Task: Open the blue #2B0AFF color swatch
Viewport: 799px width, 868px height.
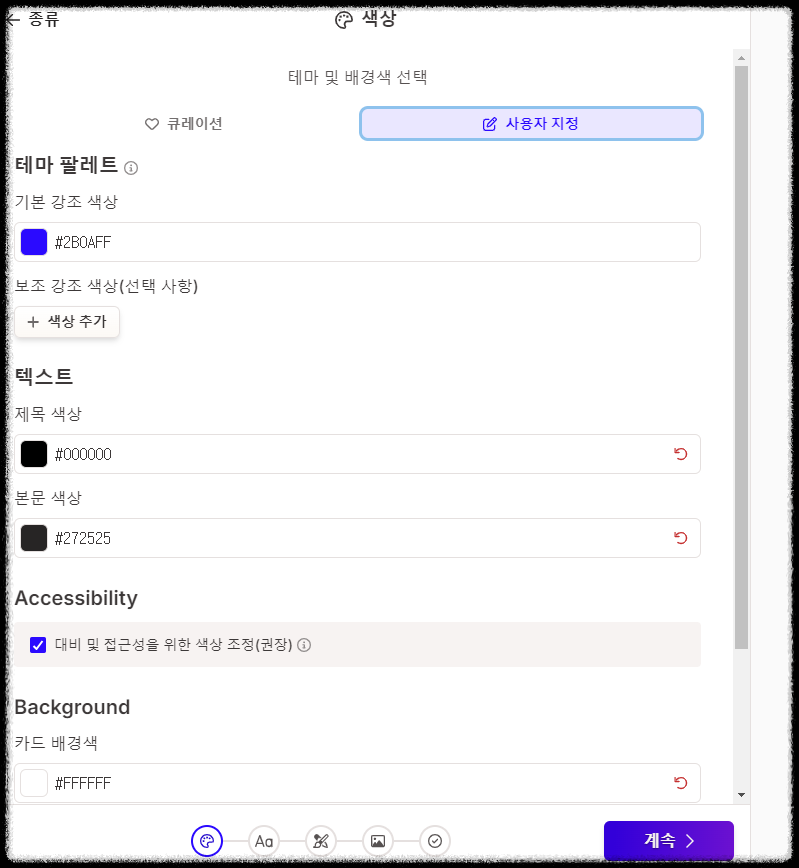Action: (x=34, y=242)
